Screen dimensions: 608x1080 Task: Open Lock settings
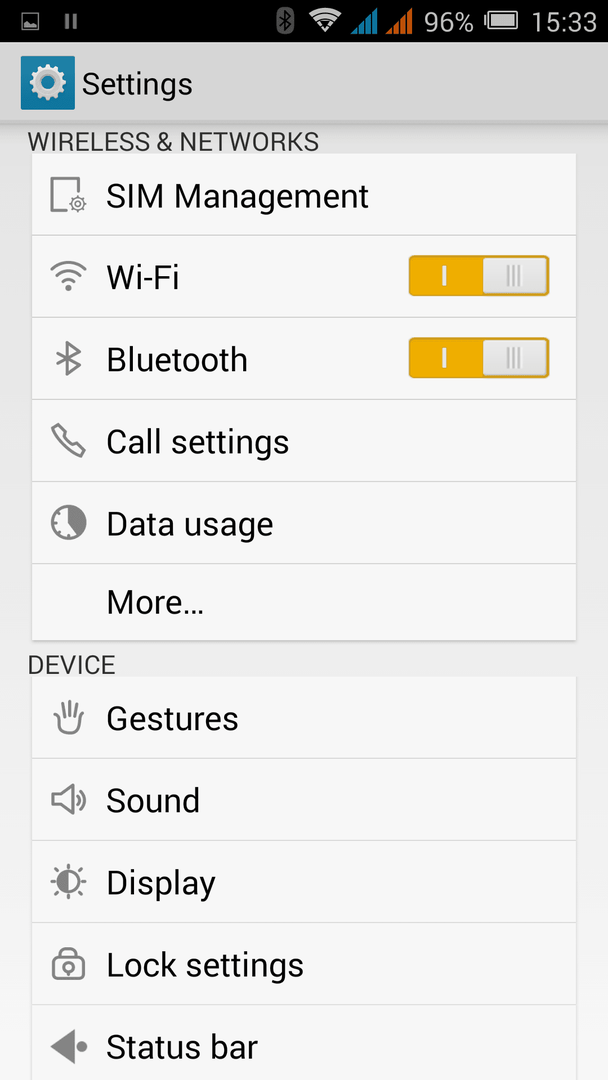pos(304,964)
